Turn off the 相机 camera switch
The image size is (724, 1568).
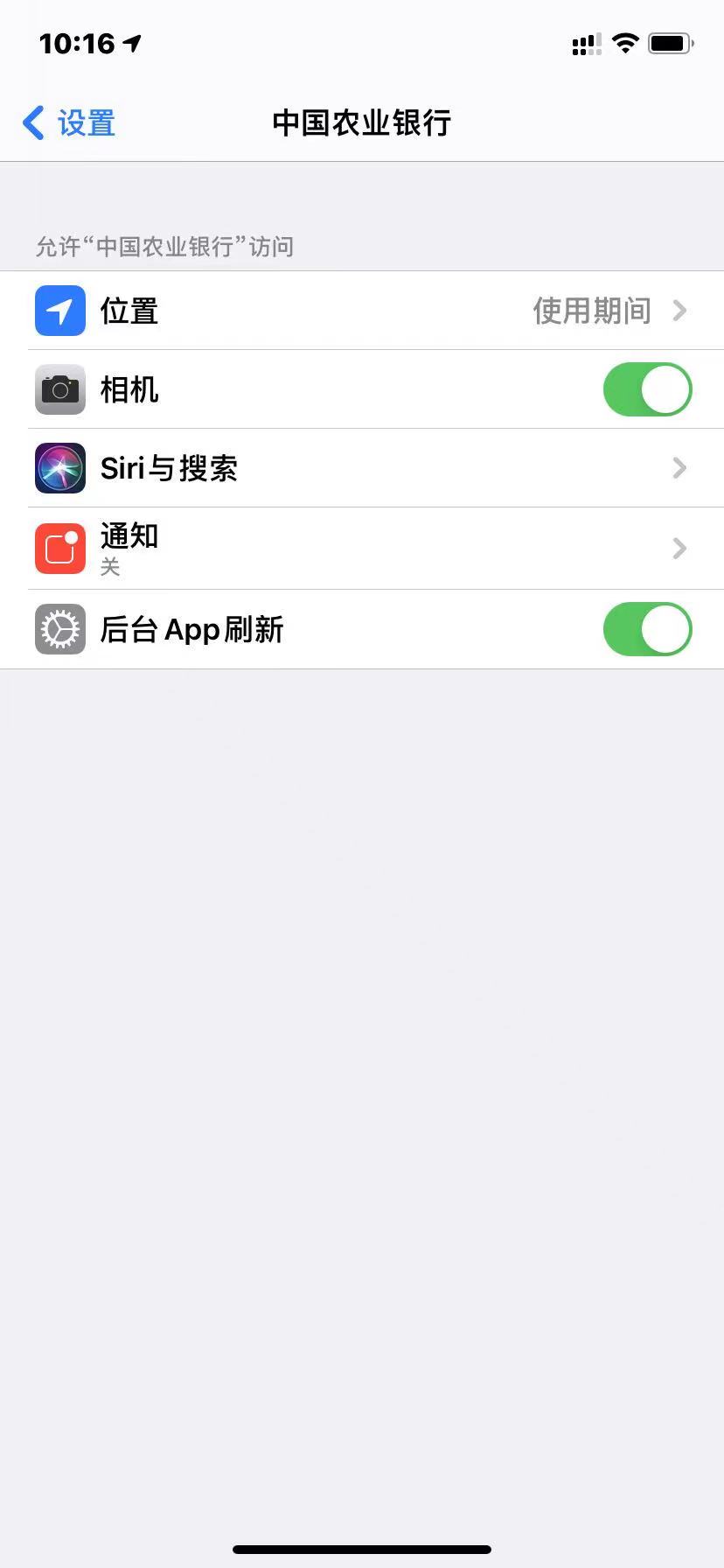click(647, 389)
